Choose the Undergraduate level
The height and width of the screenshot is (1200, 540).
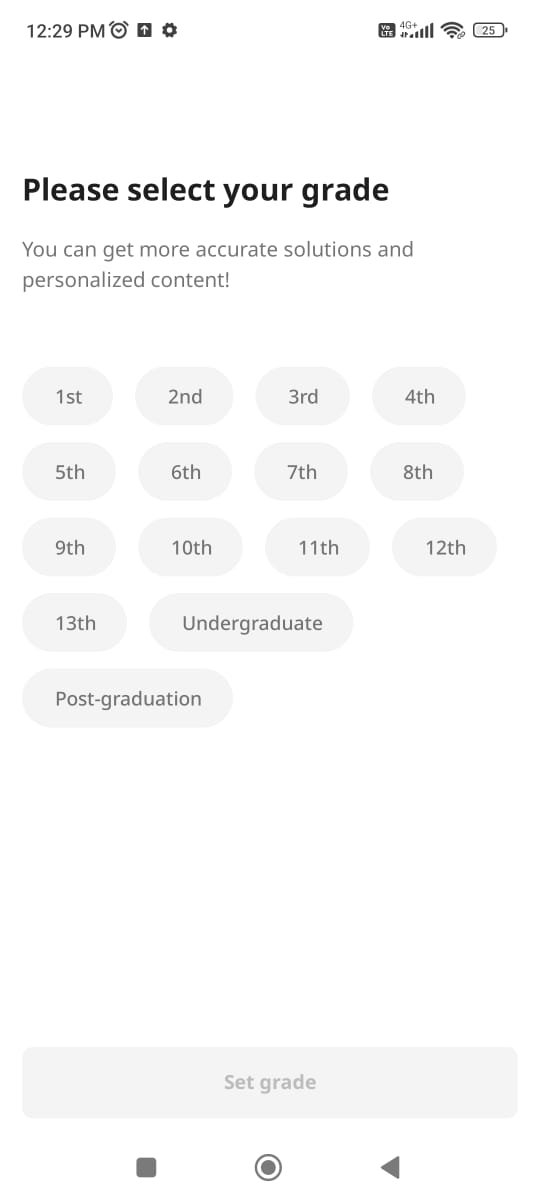pos(252,623)
